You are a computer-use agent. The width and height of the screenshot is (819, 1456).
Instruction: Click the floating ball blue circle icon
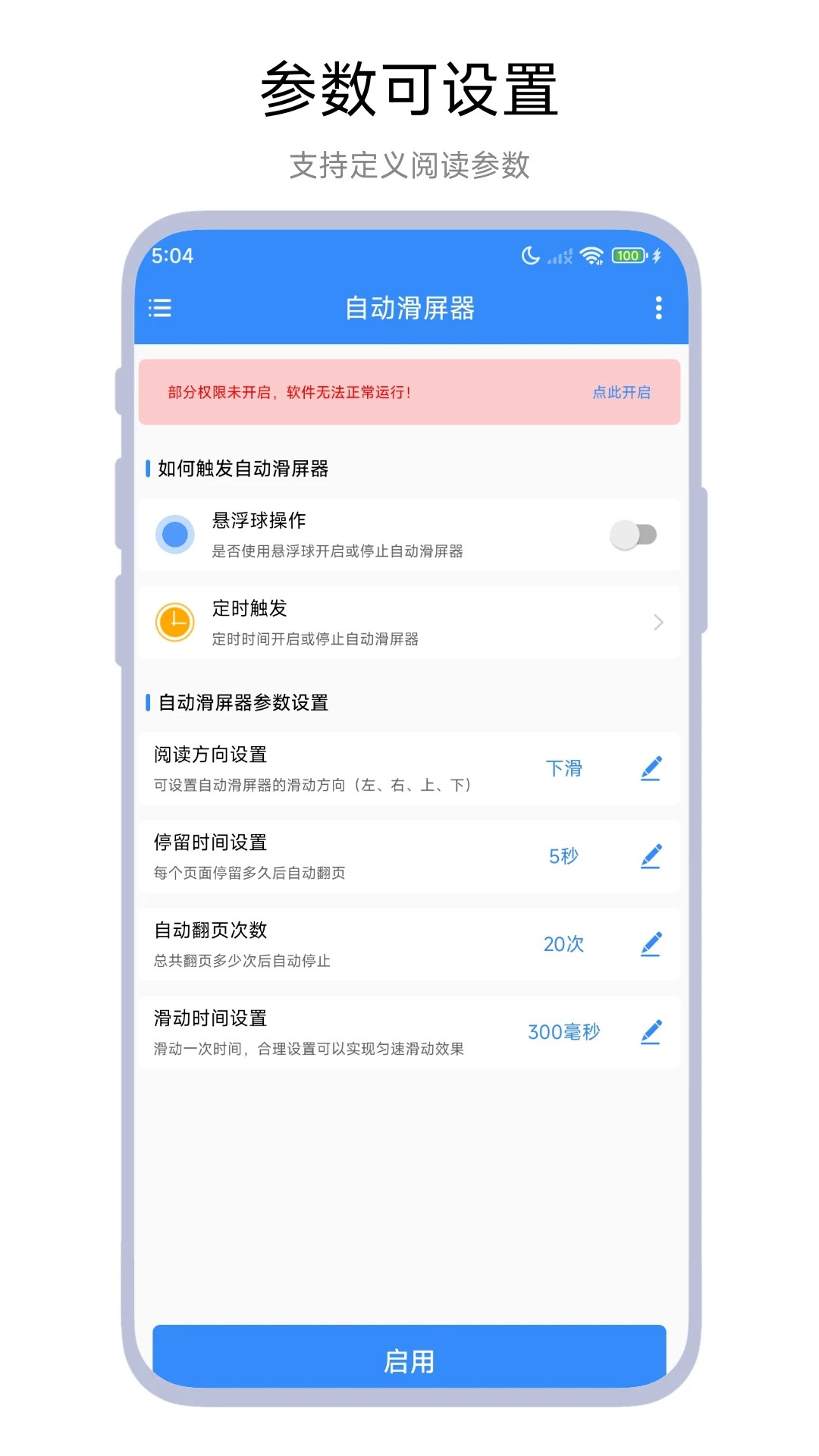pos(175,535)
